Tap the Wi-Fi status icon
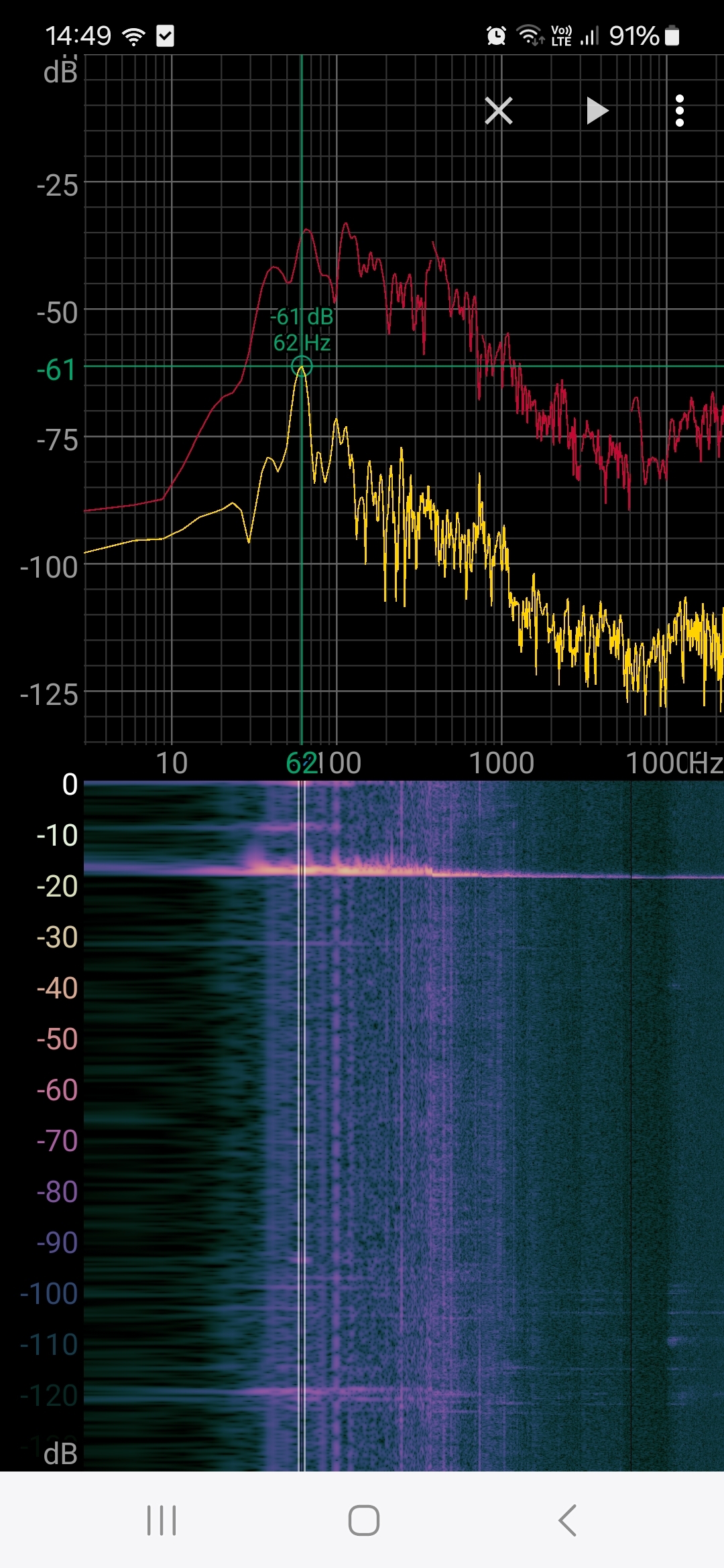 pyautogui.click(x=133, y=36)
